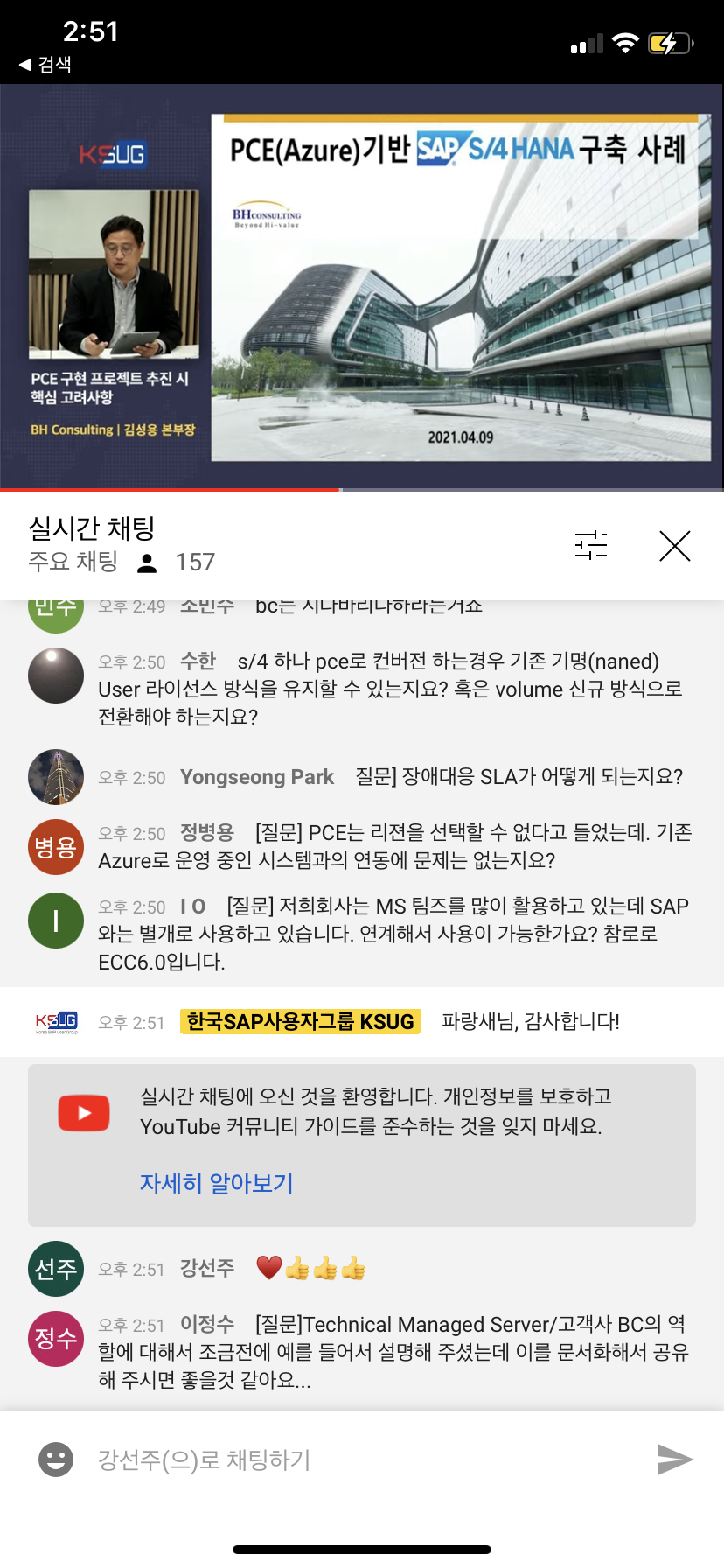The width and height of the screenshot is (724, 1568).
Task: Return to 검색 app via back link
Action: [45, 65]
